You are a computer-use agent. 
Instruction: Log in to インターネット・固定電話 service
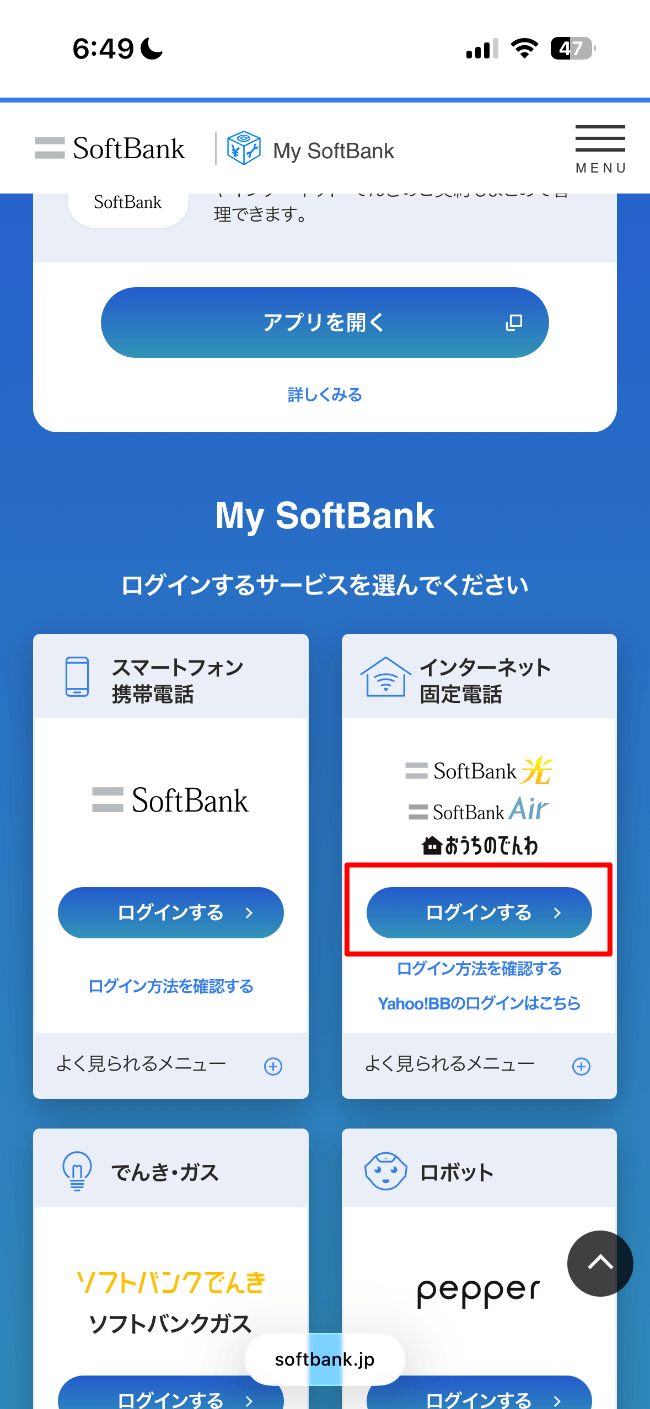coord(479,912)
